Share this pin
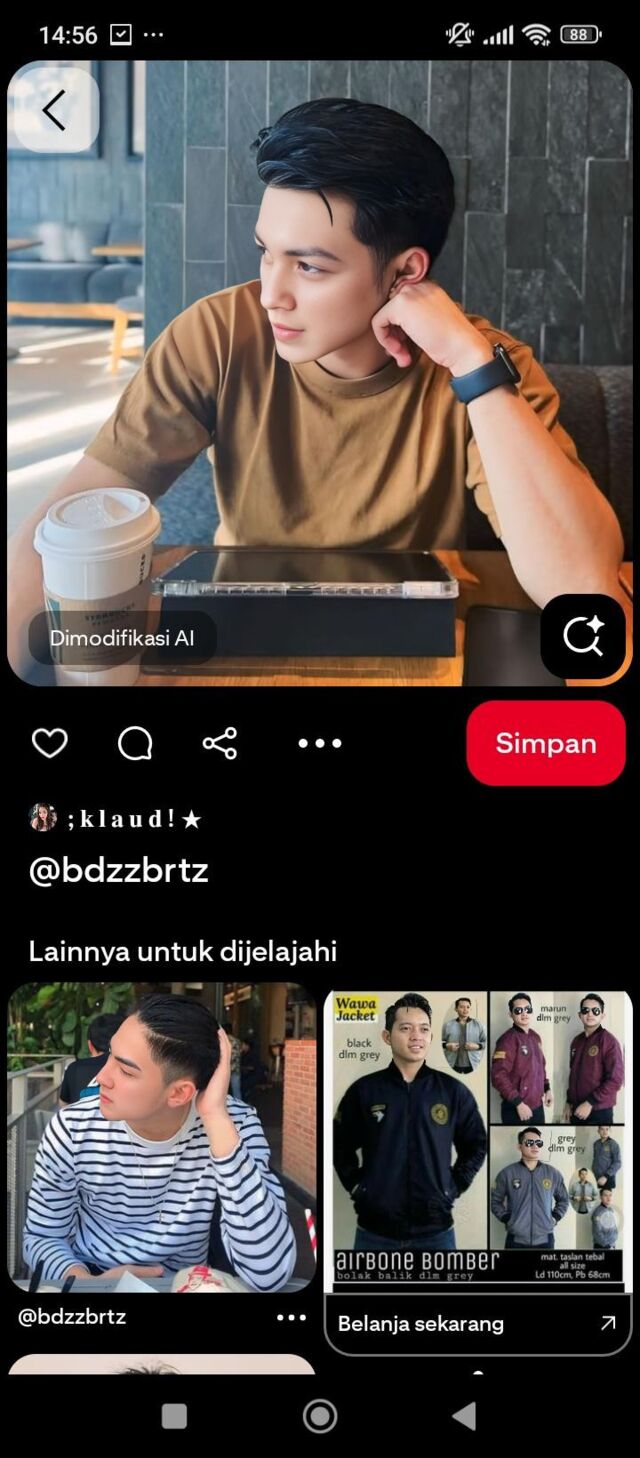Image resolution: width=640 pixels, height=1458 pixels. pos(220,743)
